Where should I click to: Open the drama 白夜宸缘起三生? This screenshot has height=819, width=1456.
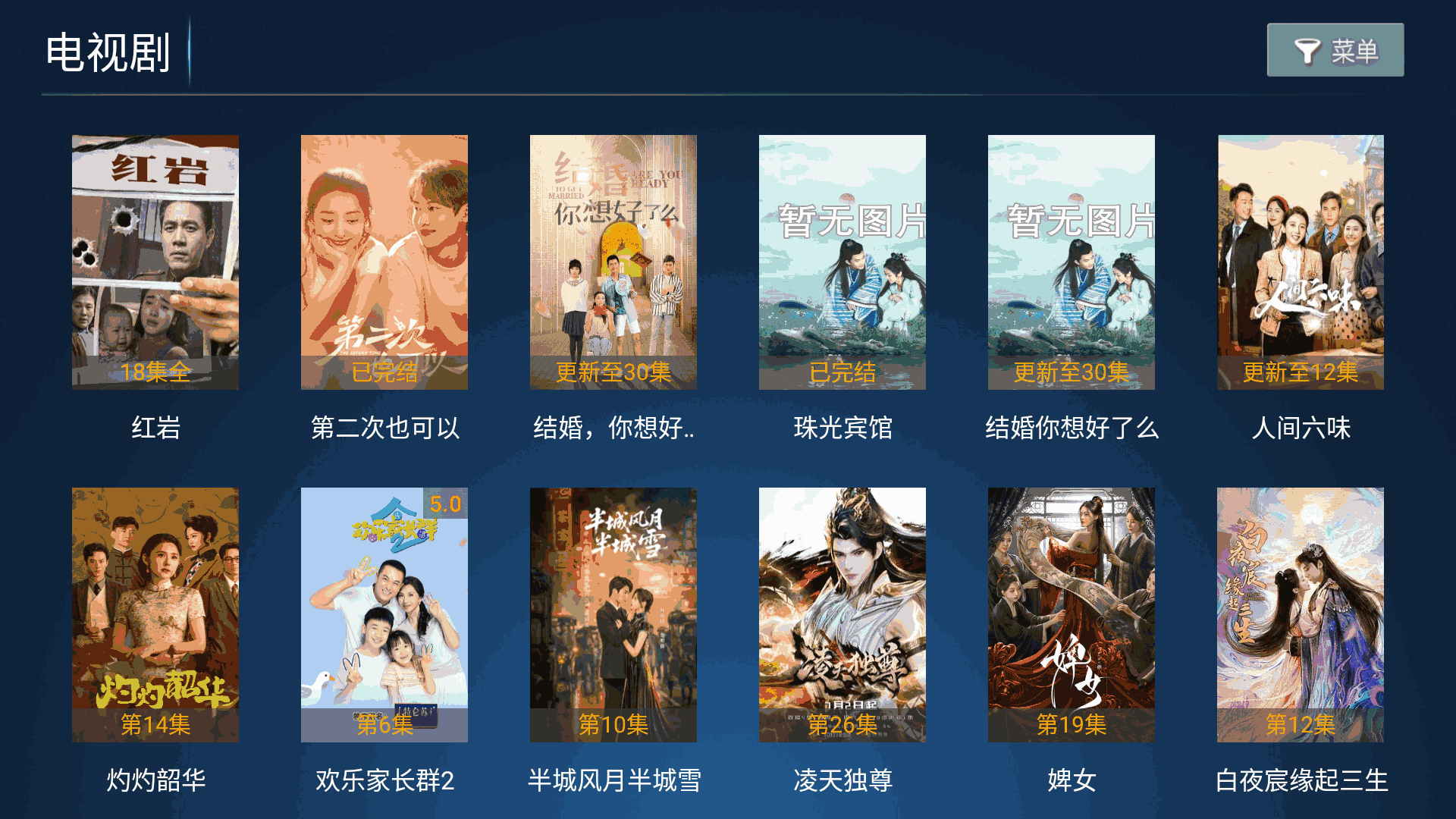coord(1301,614)
